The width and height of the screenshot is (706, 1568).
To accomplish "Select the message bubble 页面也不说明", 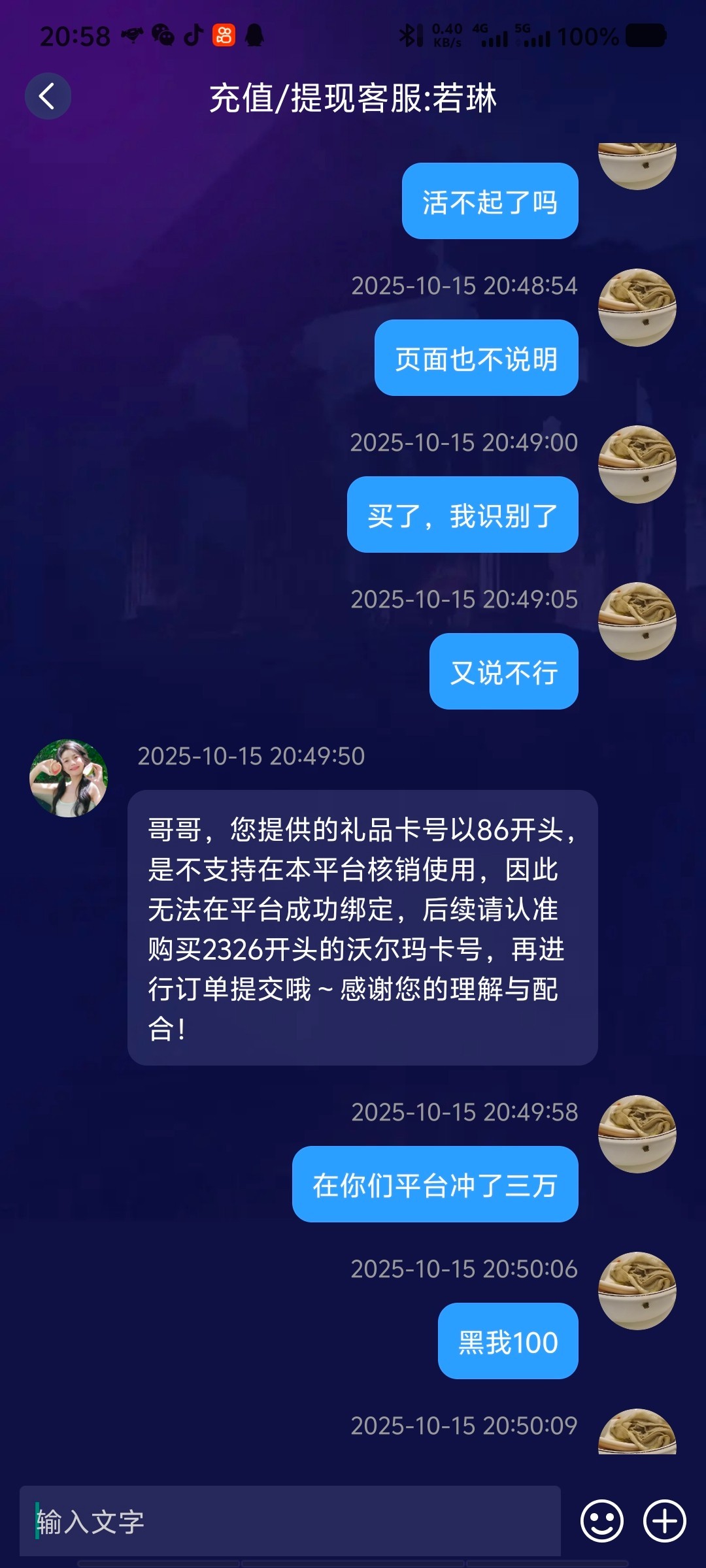I will click(x=476, y=358).
